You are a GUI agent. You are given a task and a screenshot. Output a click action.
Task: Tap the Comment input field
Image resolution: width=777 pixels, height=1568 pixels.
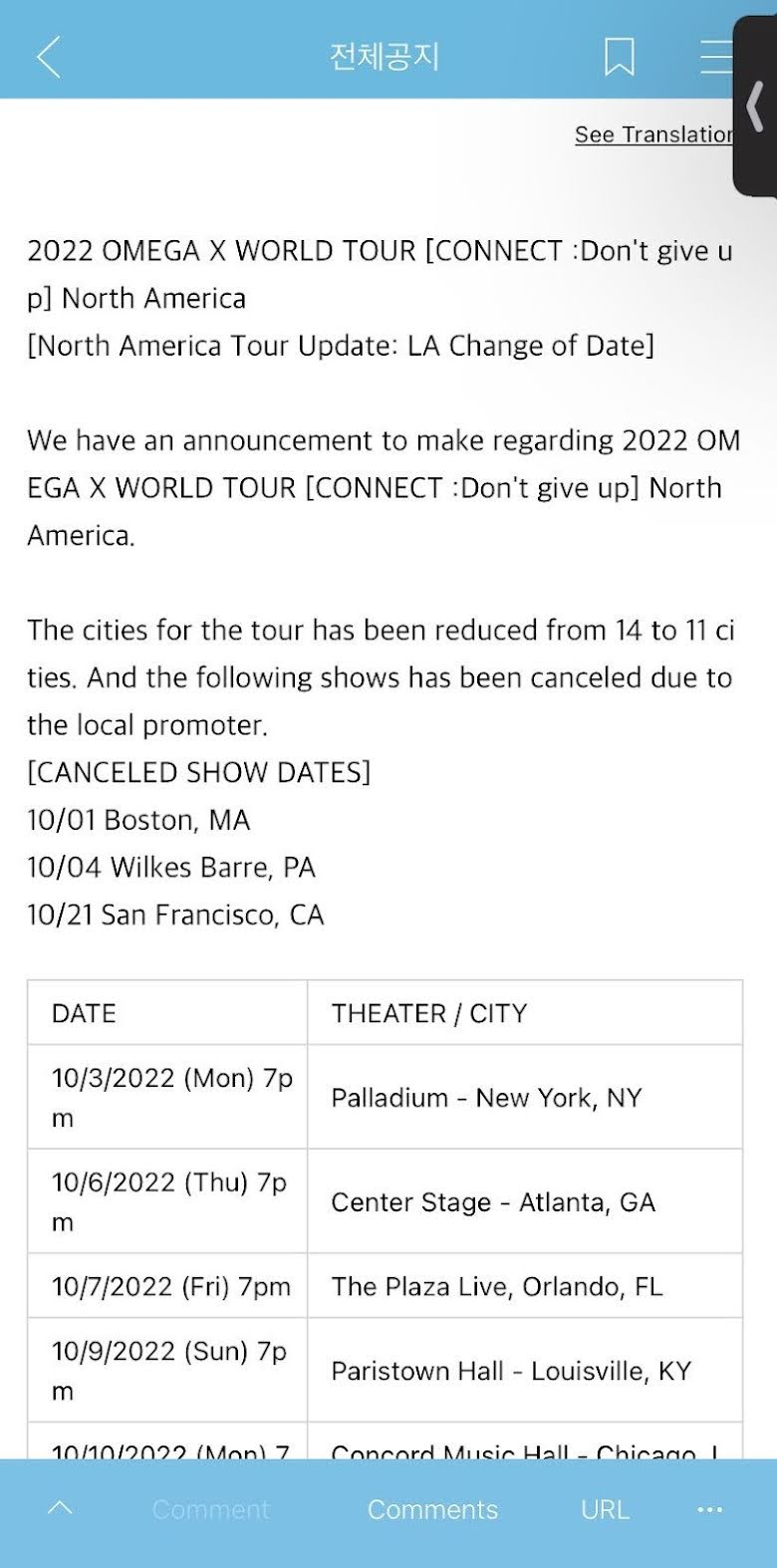[210, 1509]
